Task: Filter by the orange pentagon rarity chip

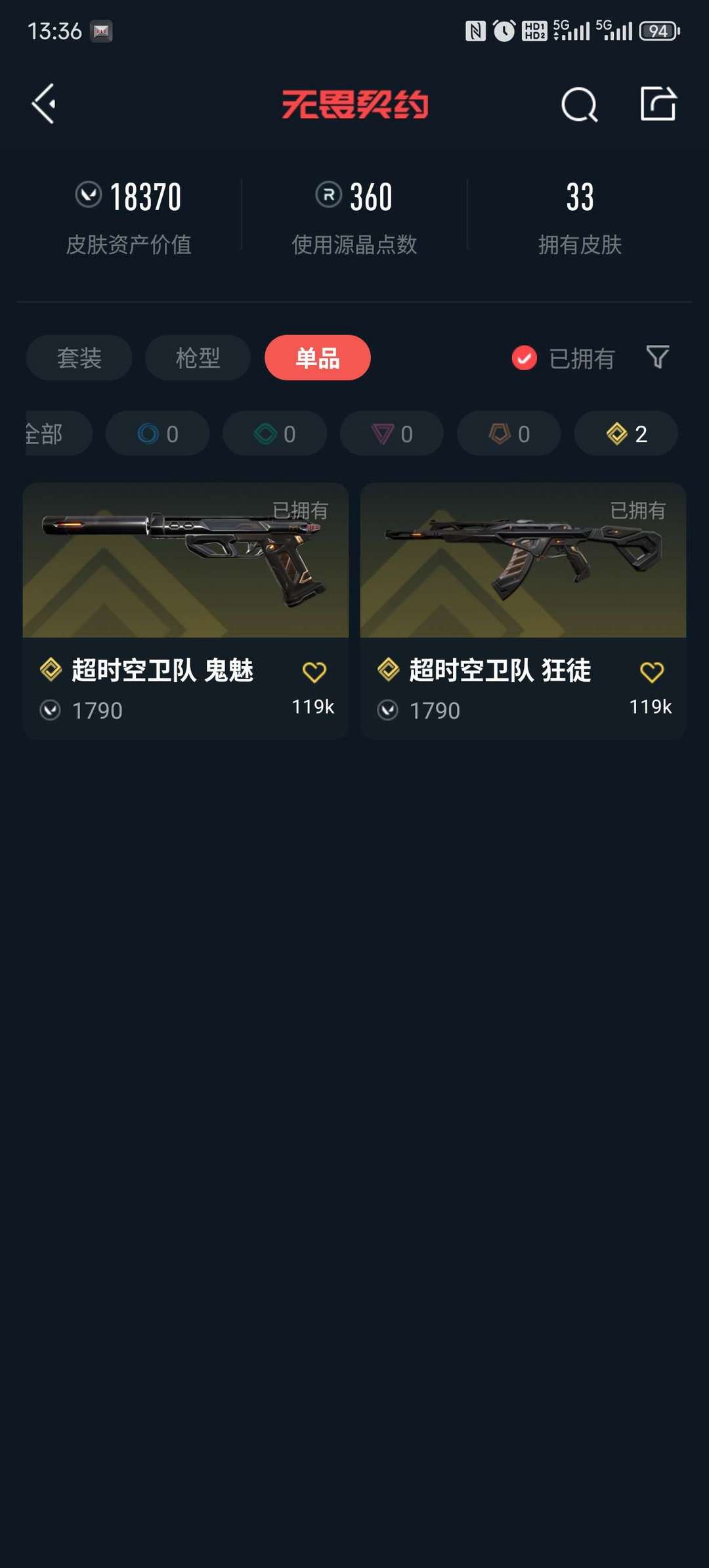Action: click(x=509, y=434)
